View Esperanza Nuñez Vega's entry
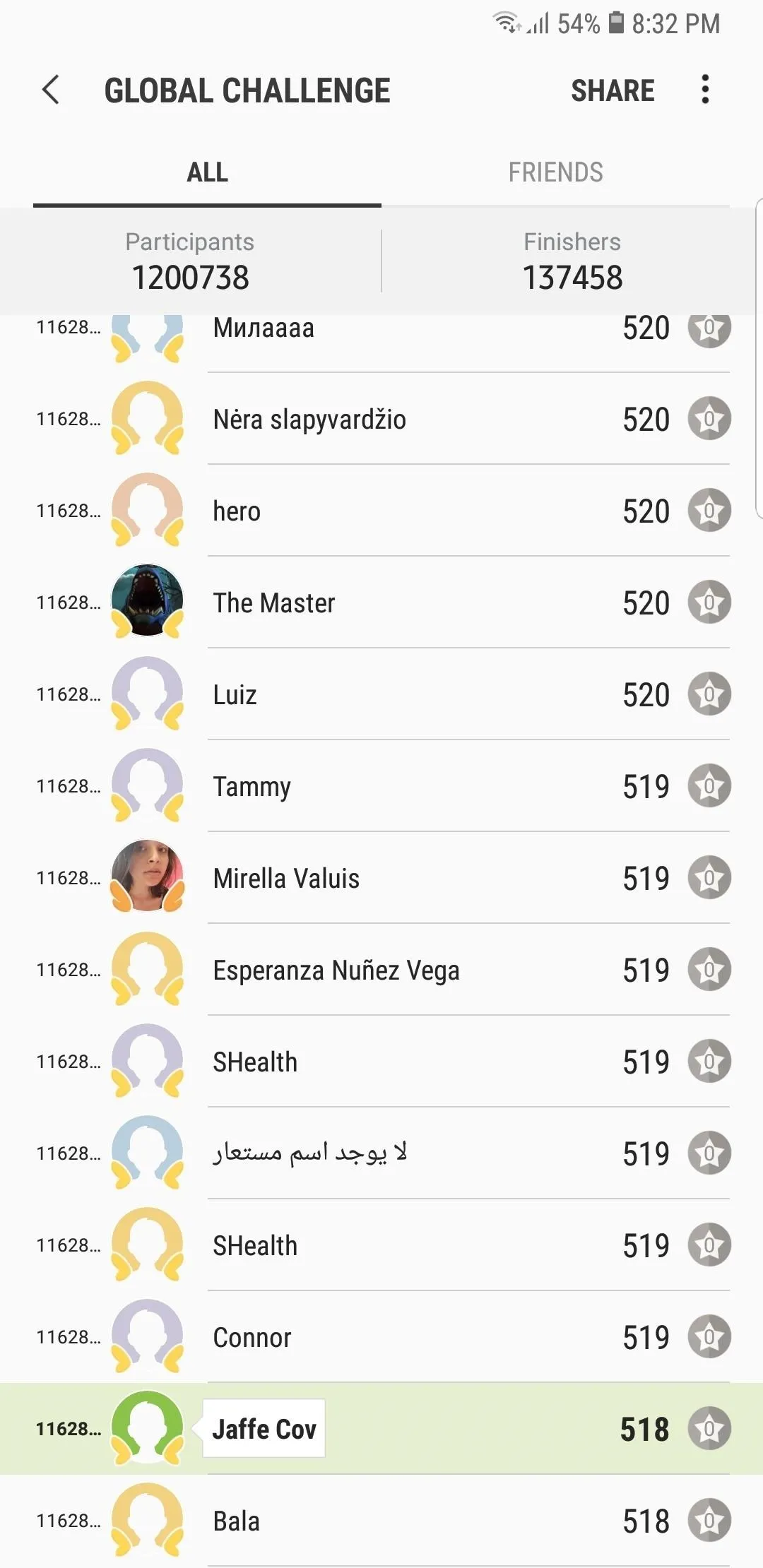 pyautogui.click(x=381, y=970)
